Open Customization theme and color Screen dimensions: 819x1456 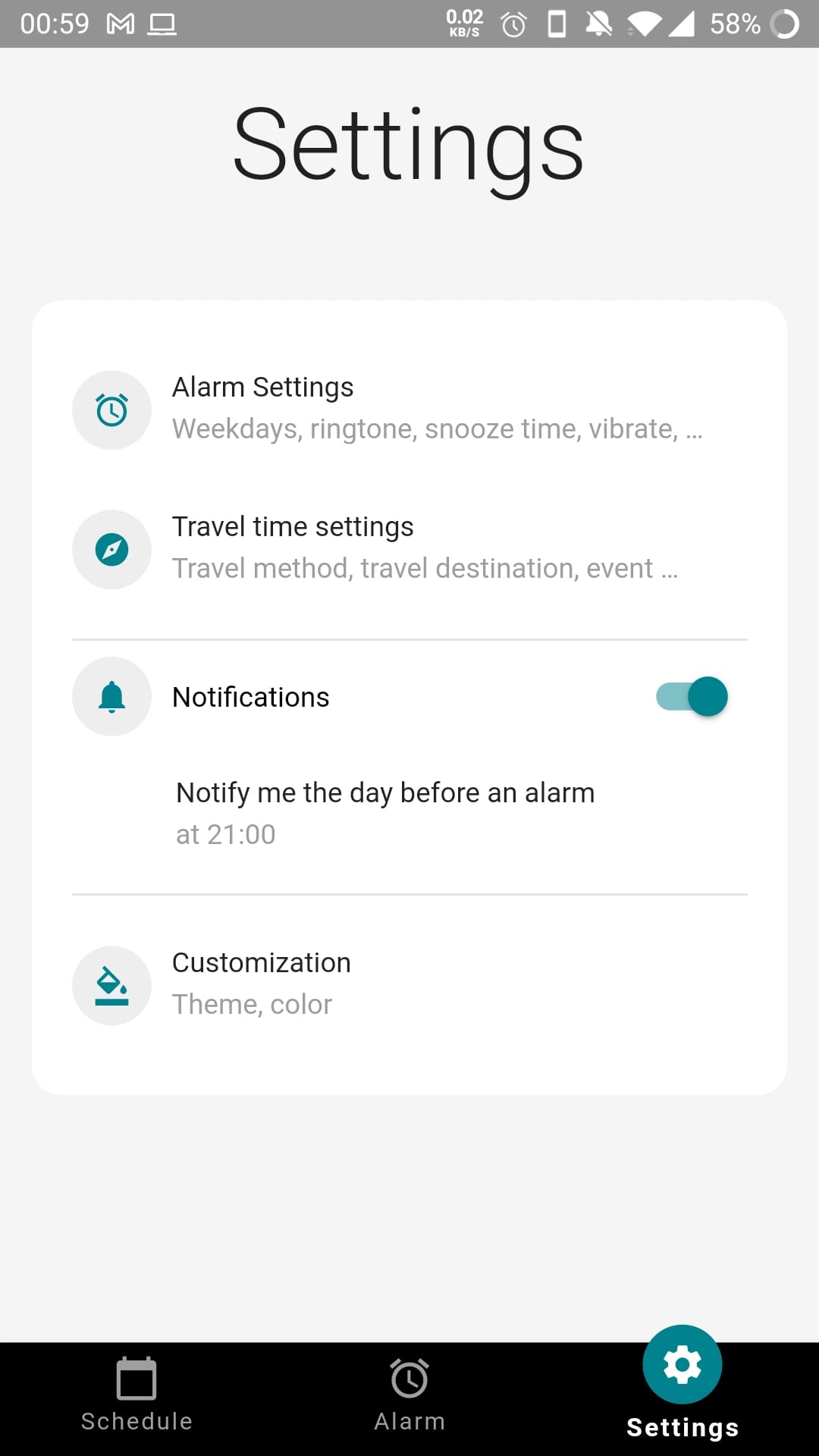(409, 984)
